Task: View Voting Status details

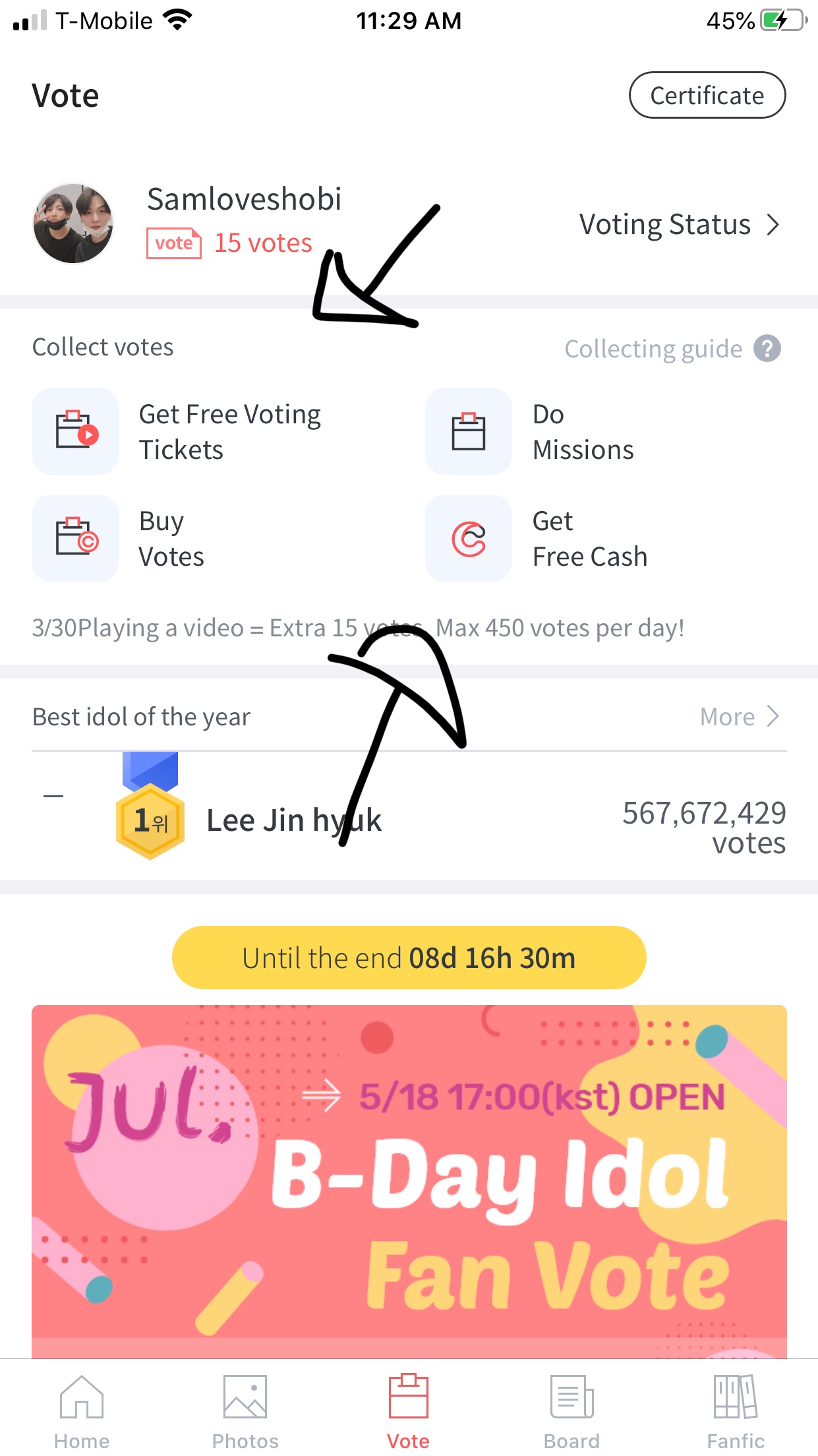Action: click(x=679, y=225)
